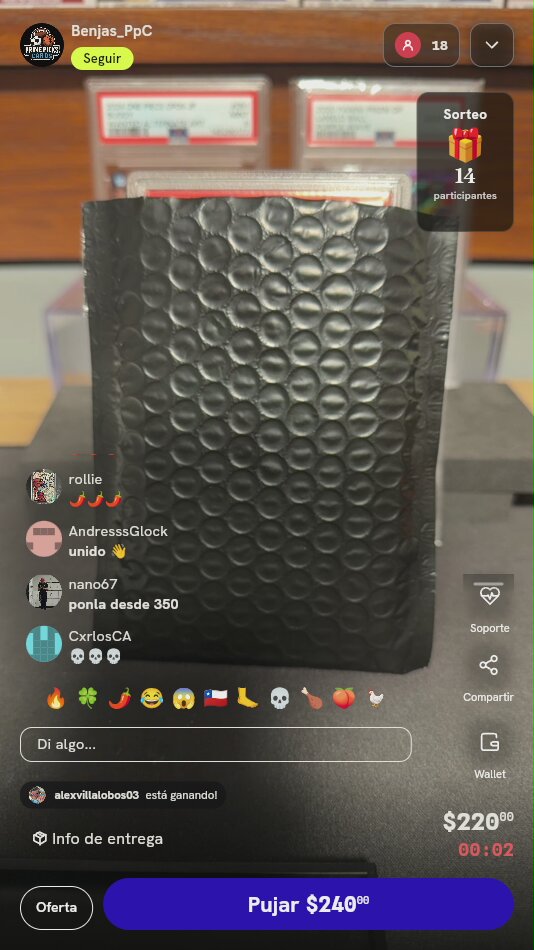Send the laughing face emoji

point(152,699)
